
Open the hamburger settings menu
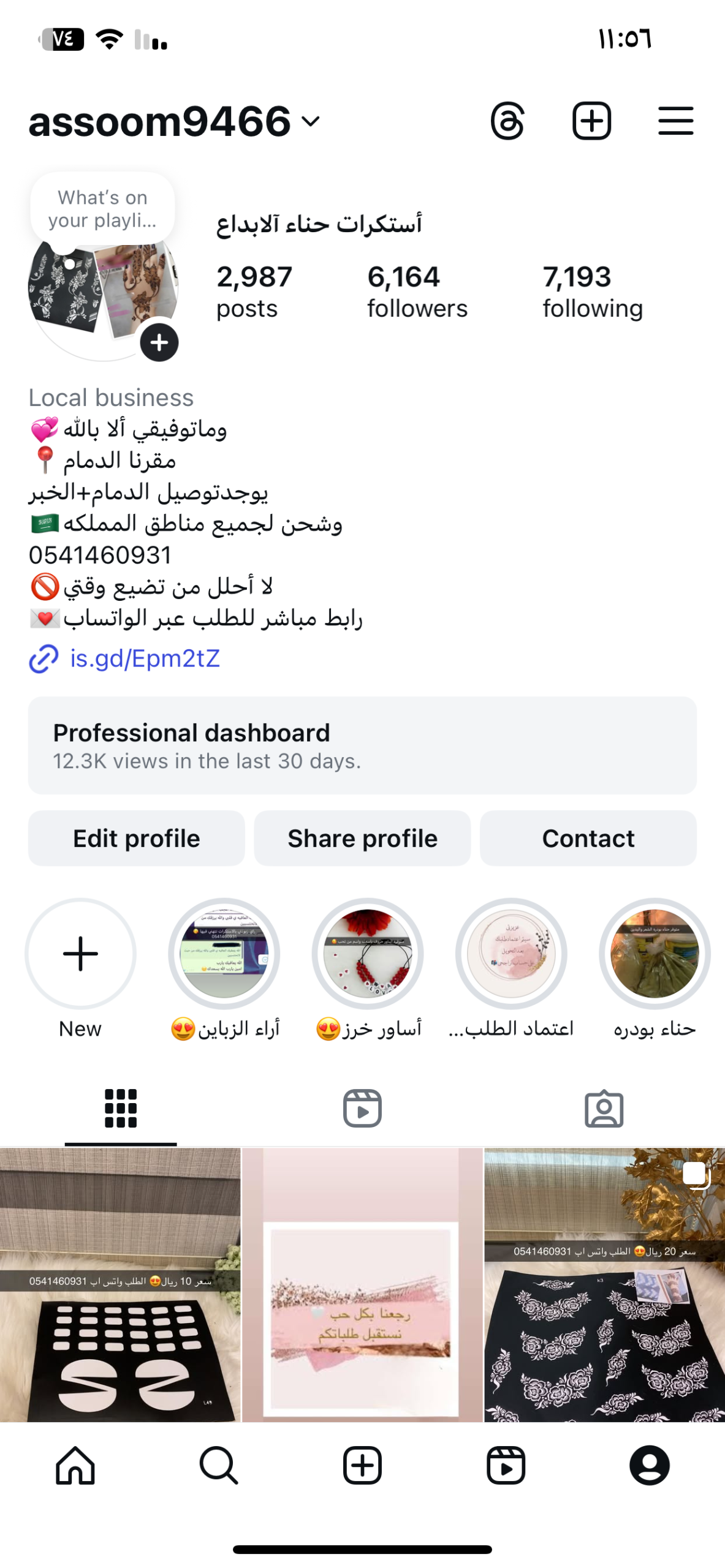[675, 121]
